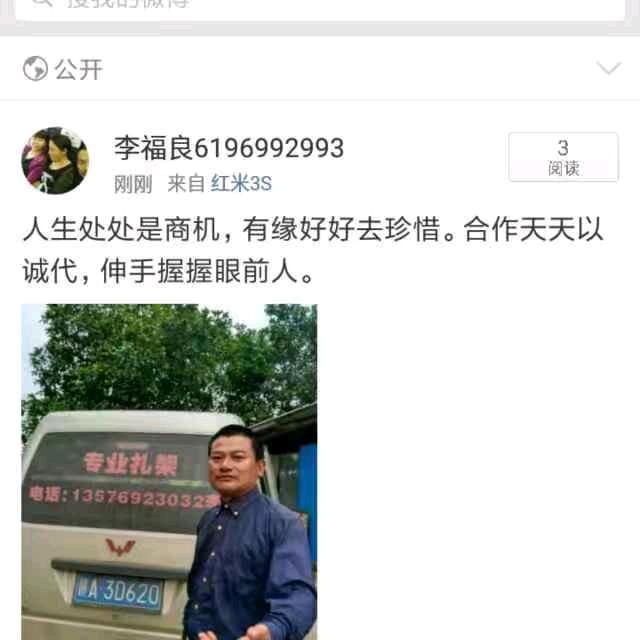This screenshot has height=640, width=640.
Task: Open the username 李福良6196992993
Action: click(x=228, y=149)
